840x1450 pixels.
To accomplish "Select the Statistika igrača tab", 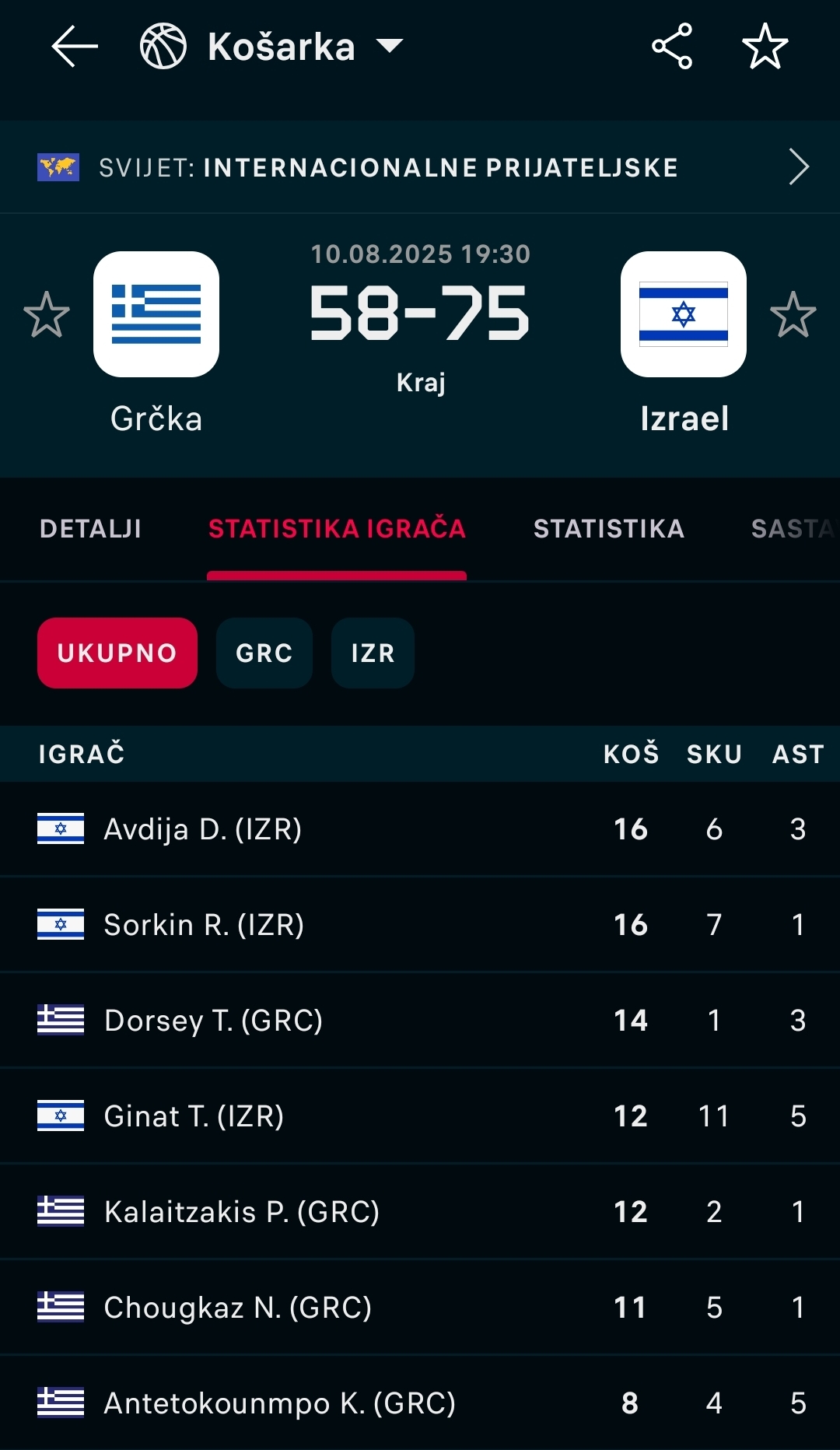I will tap(337, 529).
